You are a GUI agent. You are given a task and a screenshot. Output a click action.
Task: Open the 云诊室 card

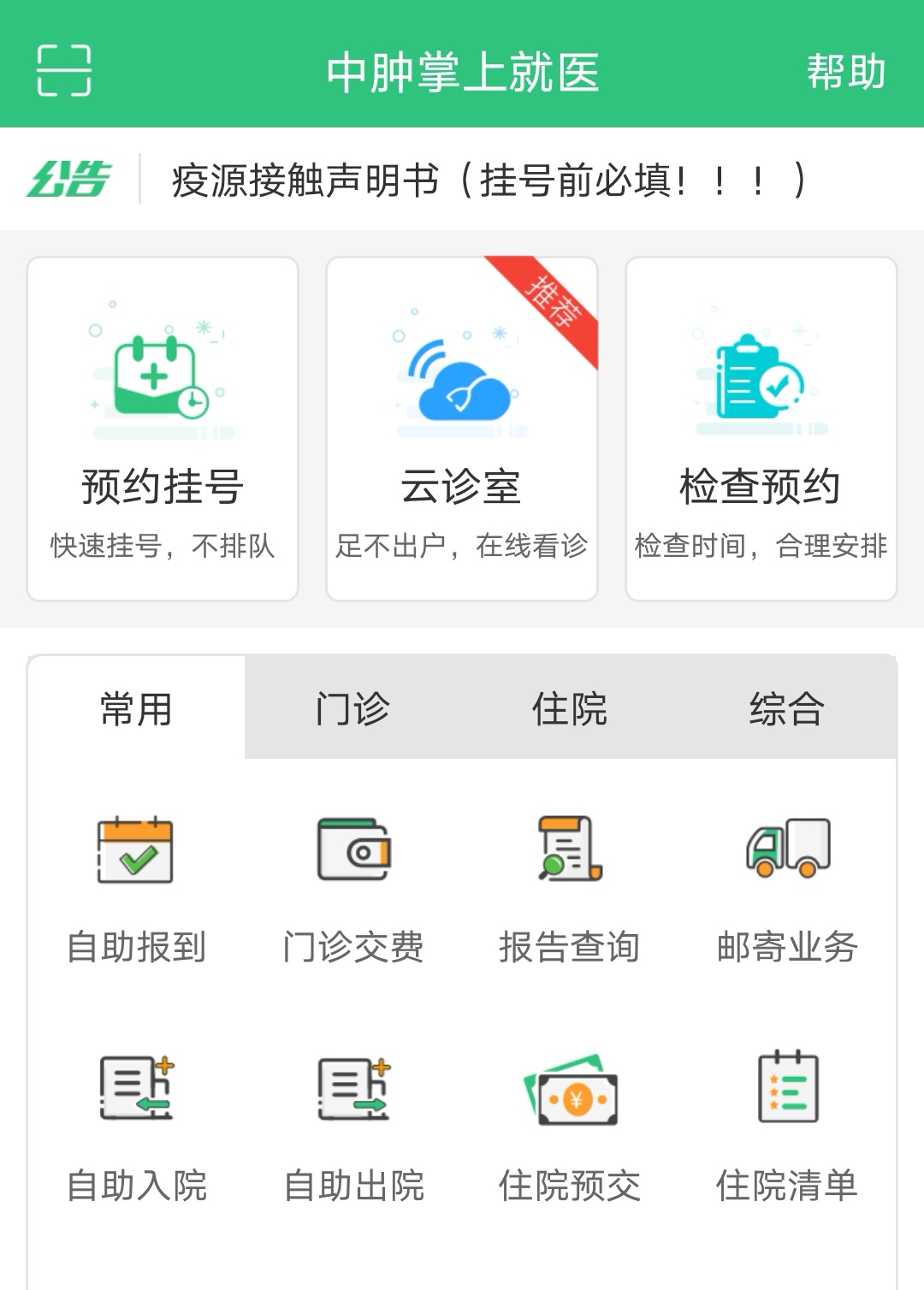pyautogui.click(x=462, y=429)
